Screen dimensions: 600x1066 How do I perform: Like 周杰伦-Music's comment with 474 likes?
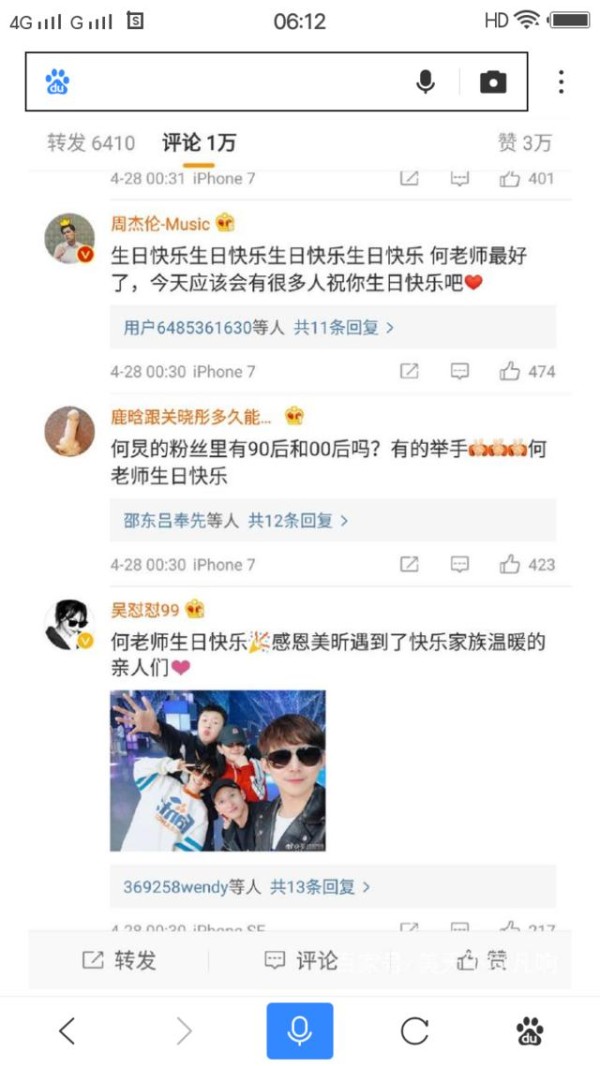(527, 371)
